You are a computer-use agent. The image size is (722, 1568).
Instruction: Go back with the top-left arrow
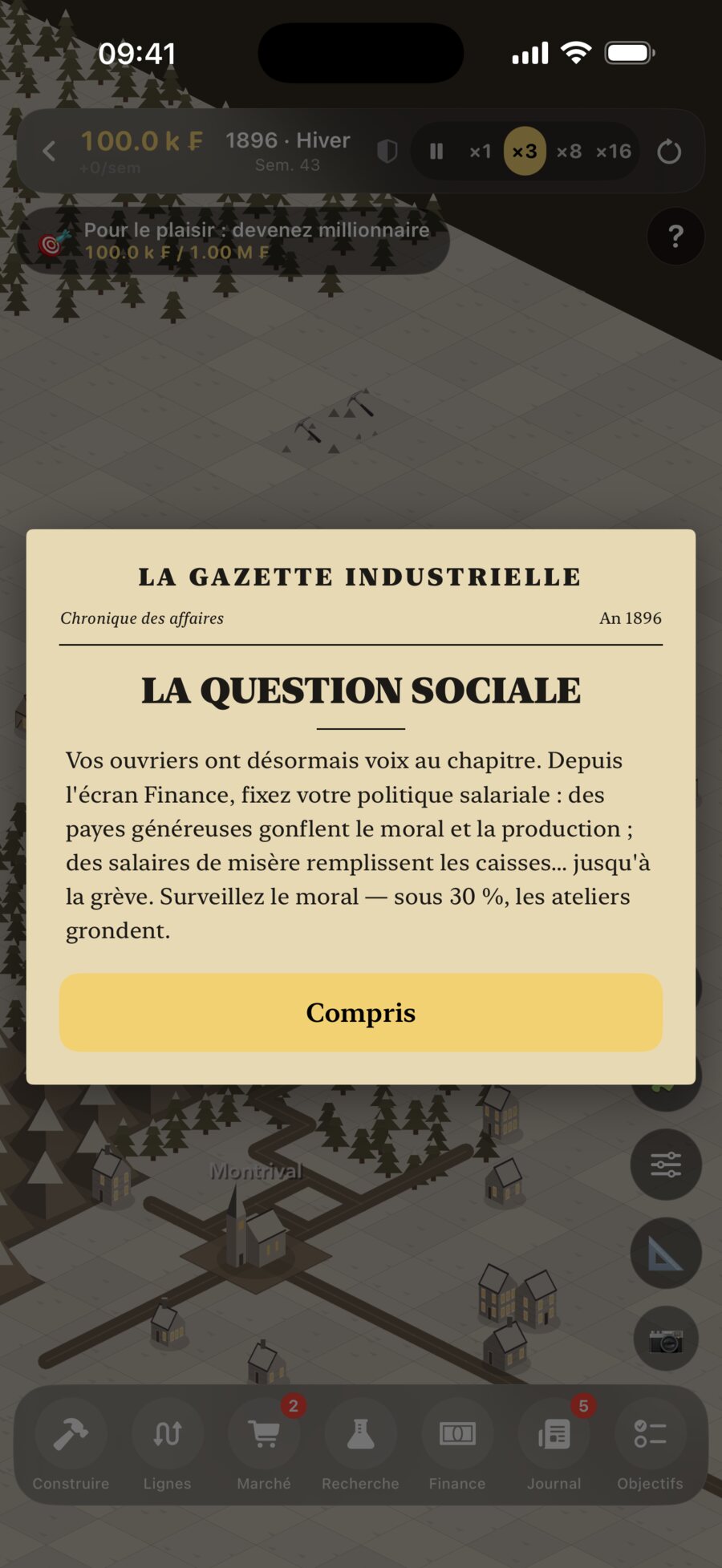[x=50, y=151]
